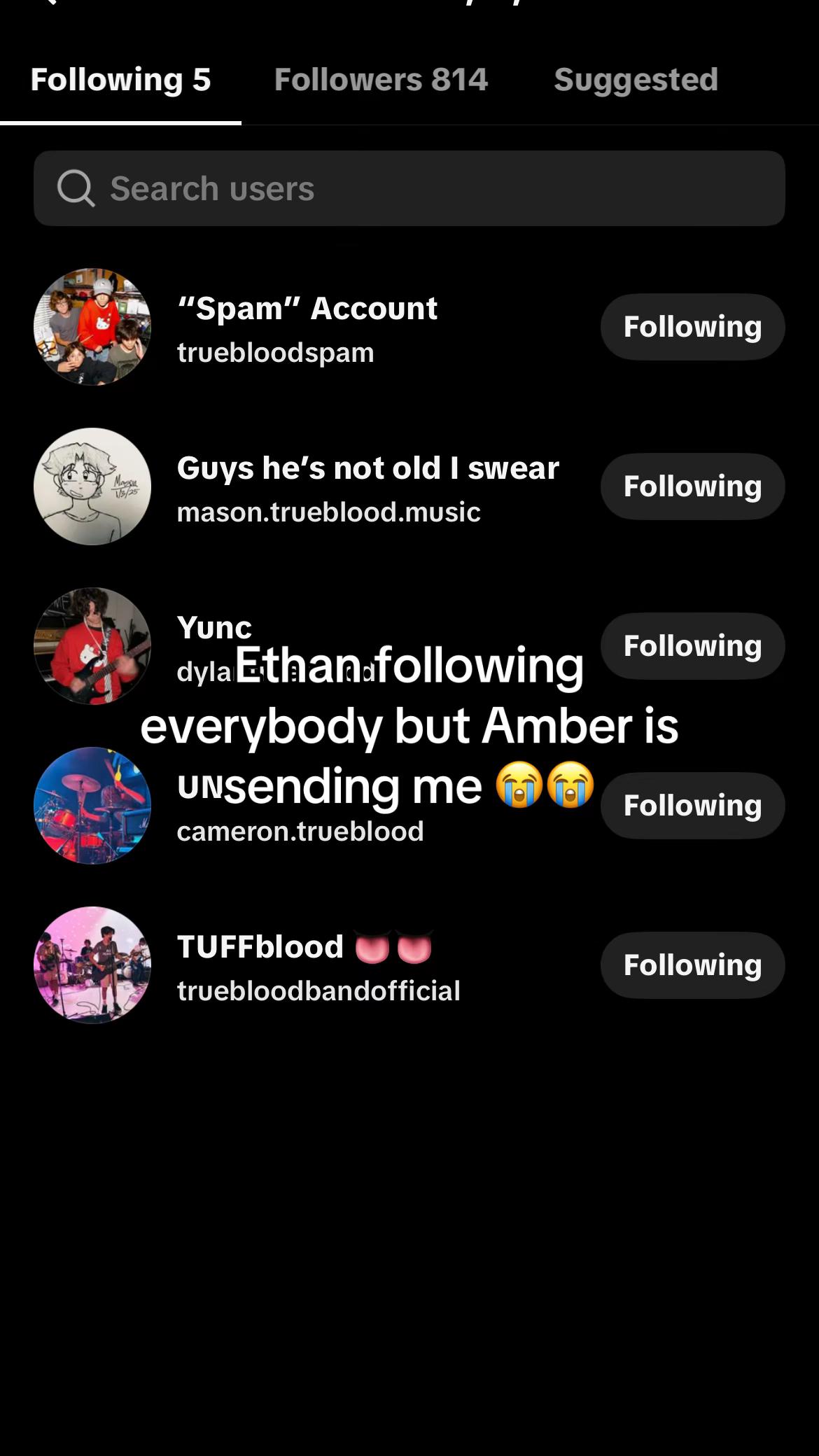The width and height of the screenshot is (819, 1456).
Task: Select the Following 5 tab
Action: pos(120,79)
